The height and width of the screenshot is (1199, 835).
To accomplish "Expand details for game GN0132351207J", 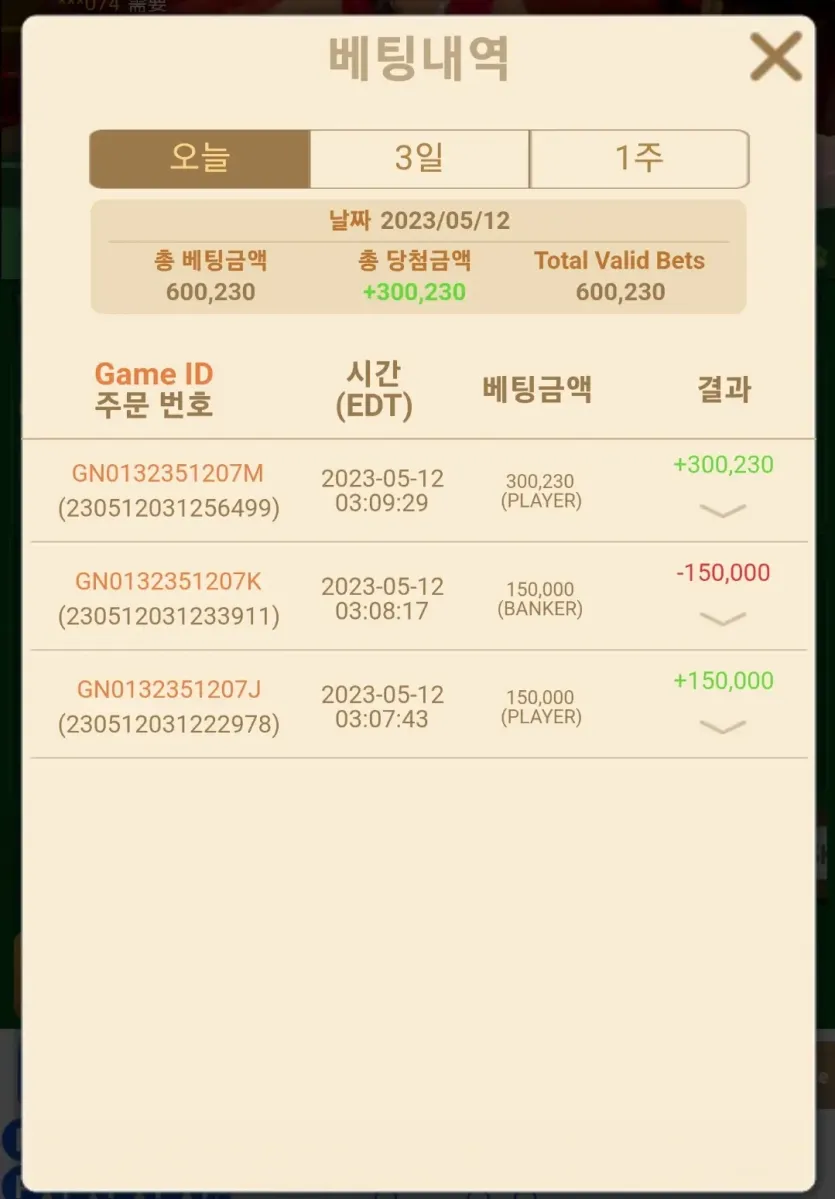I will pos(723,726).
